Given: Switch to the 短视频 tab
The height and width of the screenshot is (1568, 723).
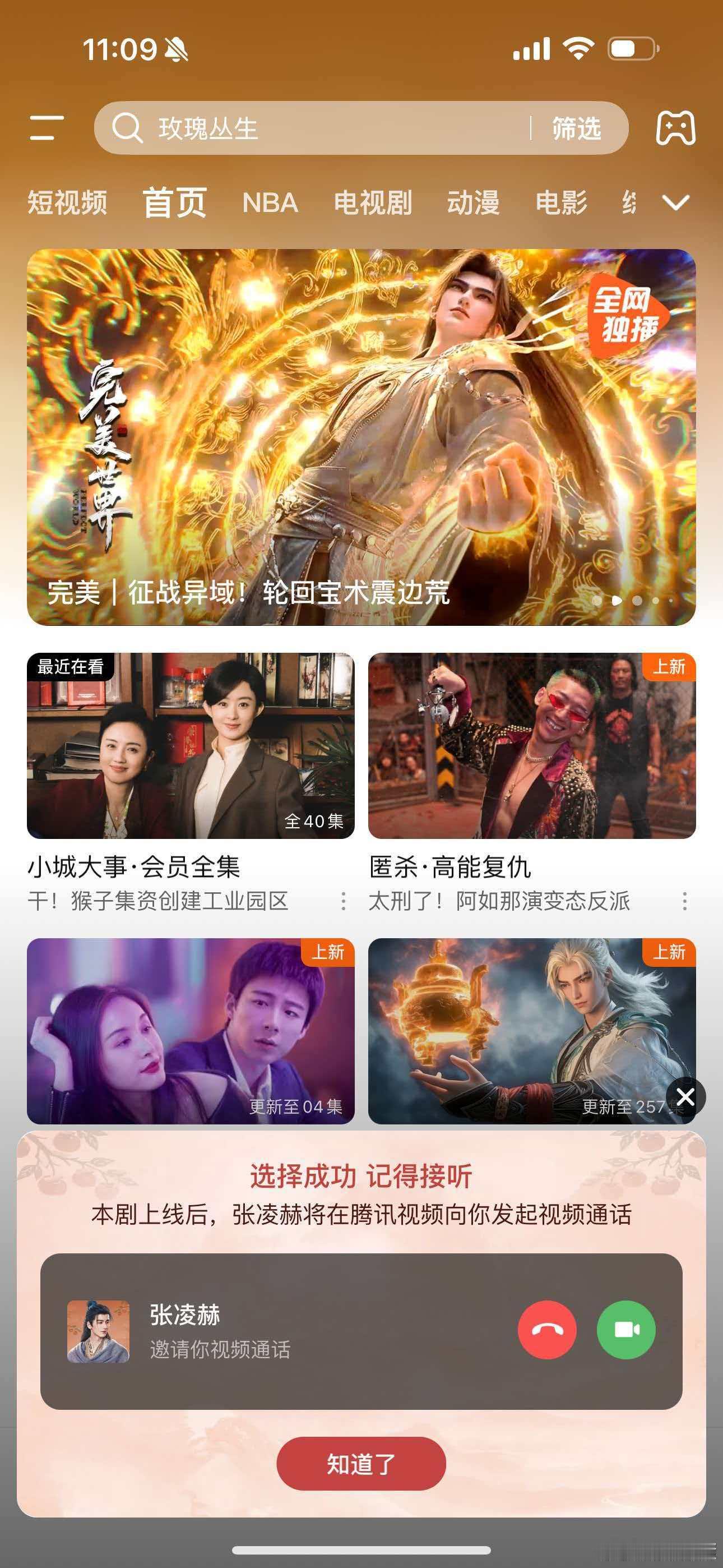Looking at the screenshot, I should coord(67,202).
